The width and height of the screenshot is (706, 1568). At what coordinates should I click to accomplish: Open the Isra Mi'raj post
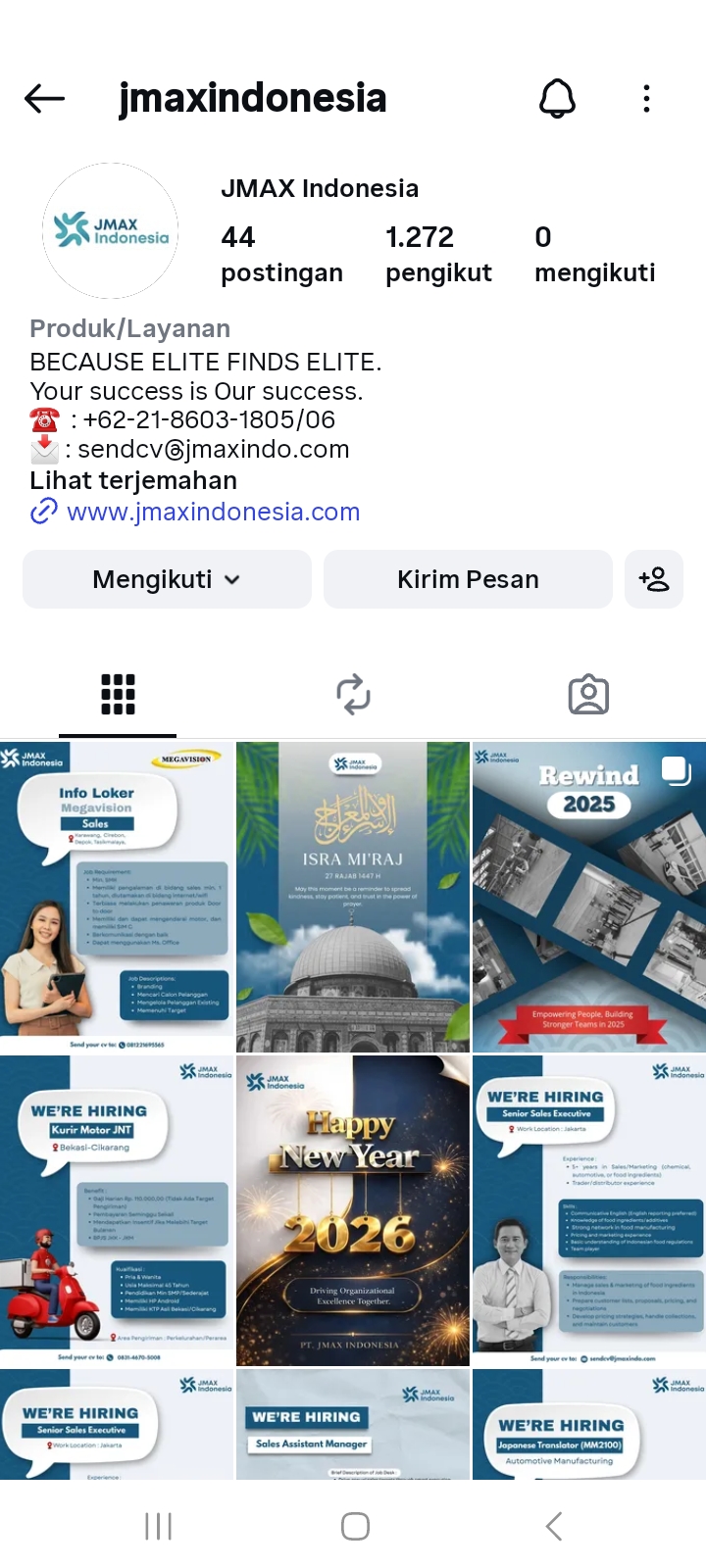pyautogui.click(x=353, y=897)
